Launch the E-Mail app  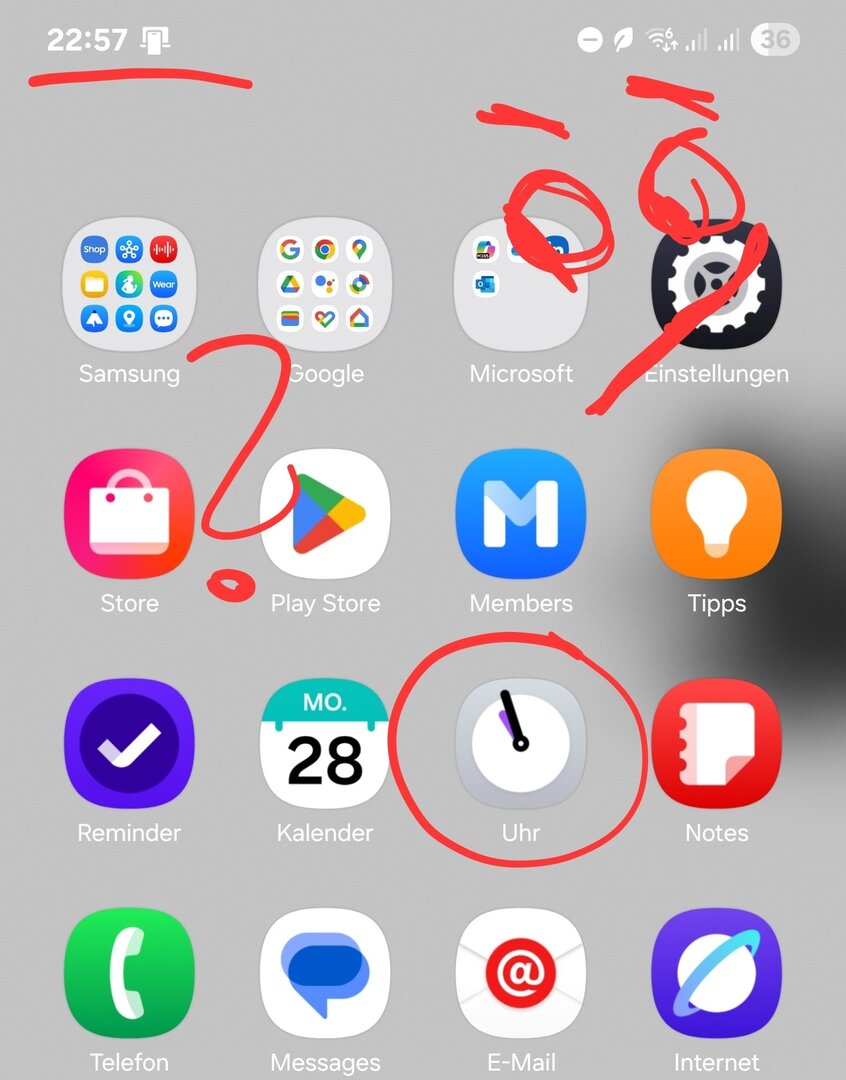(x=521, y=973)
